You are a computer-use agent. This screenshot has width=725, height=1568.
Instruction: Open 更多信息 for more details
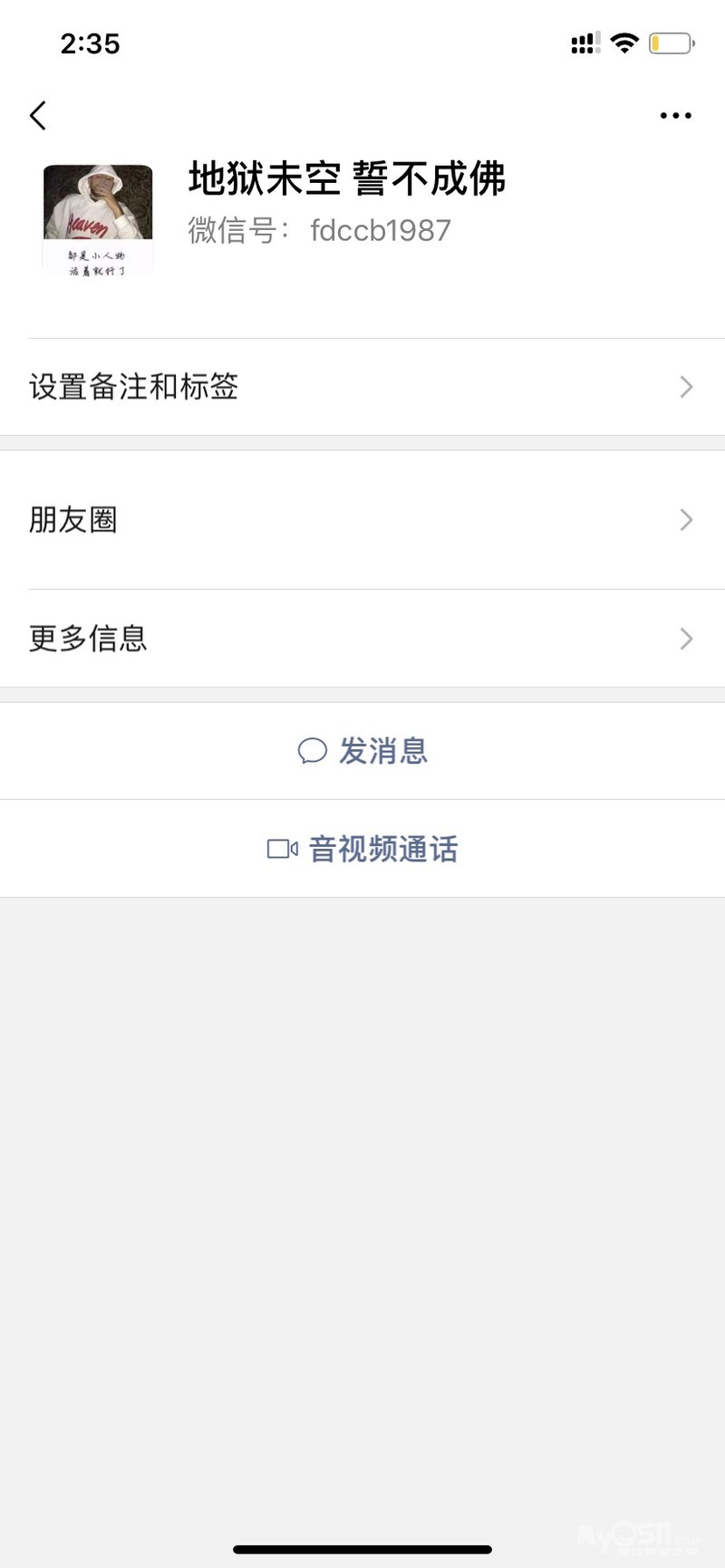click(x=362, y=639)
